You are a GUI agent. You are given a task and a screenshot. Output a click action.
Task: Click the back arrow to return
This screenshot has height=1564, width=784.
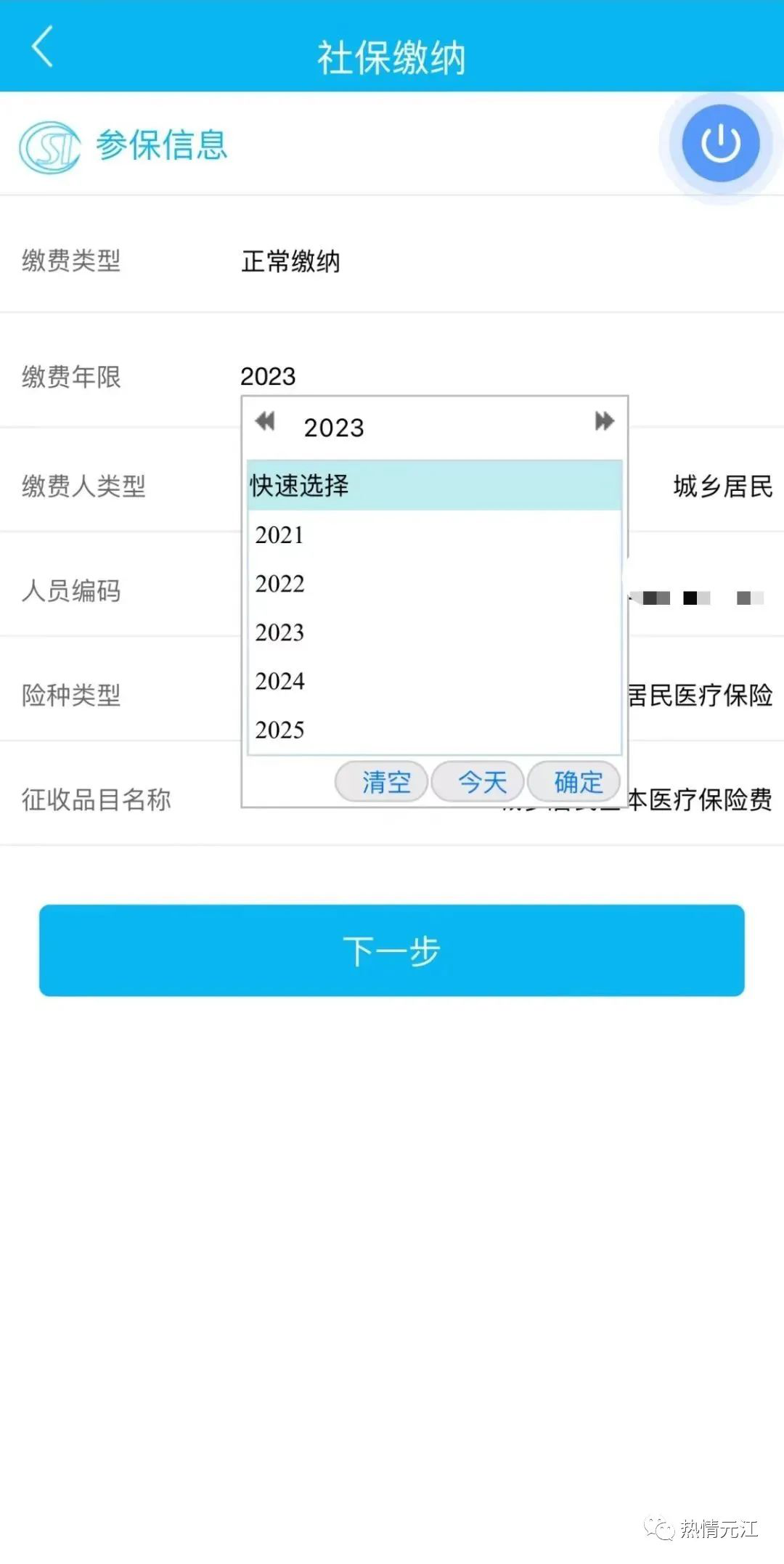(x=41, y=49)
